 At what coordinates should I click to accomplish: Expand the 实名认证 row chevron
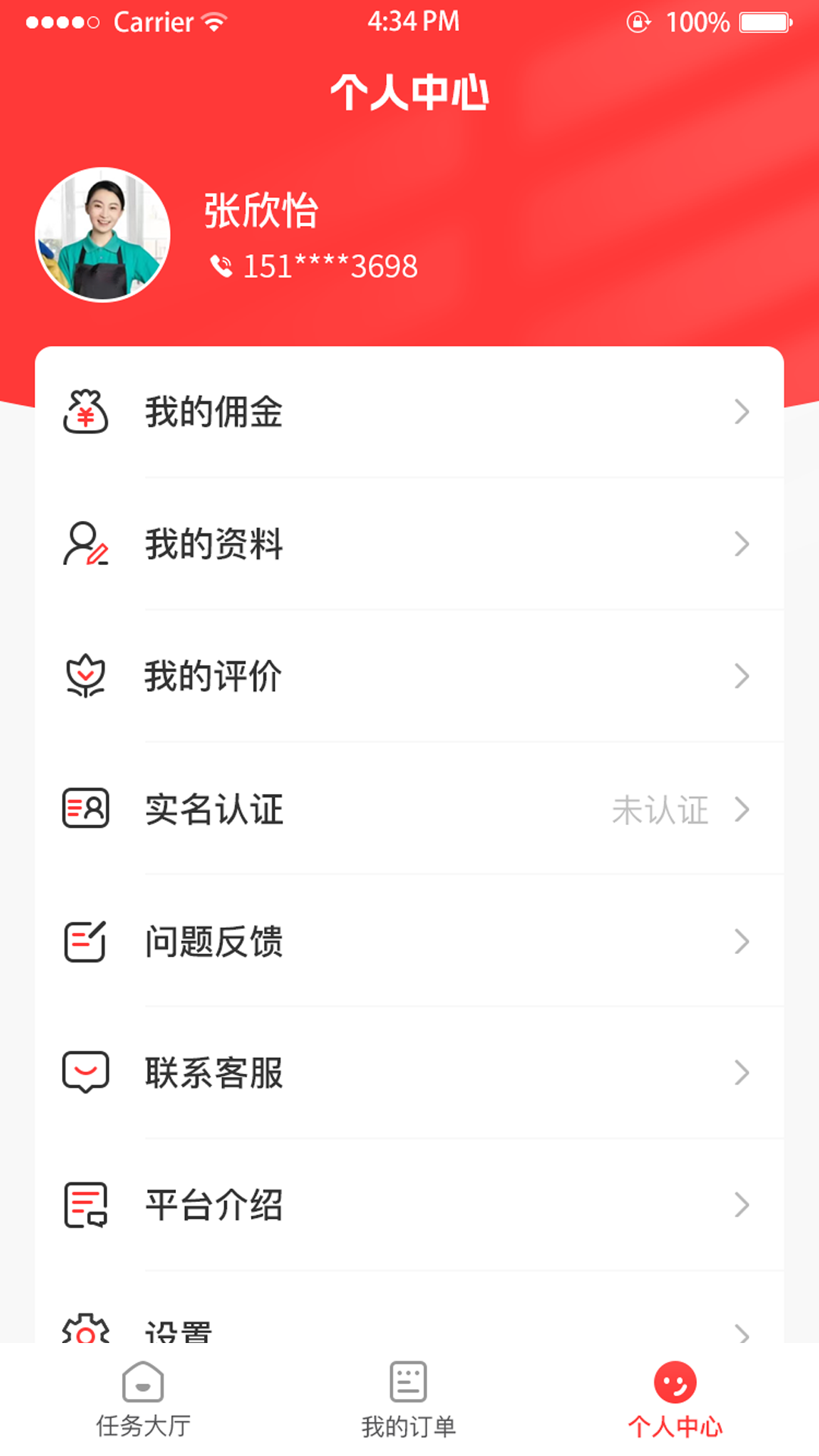coord(742,808)
